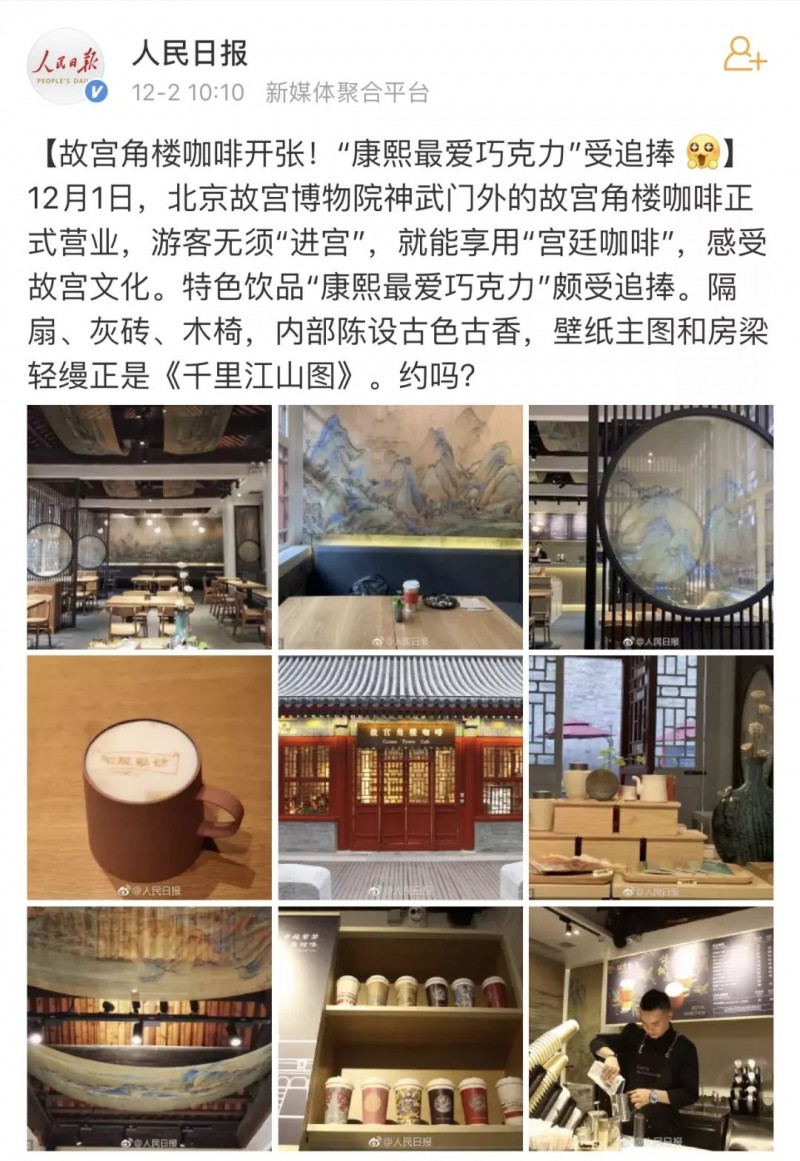Screen dimensions: 800x1161
Task: Open the barista at counter photo
Action: point(651,1028)
